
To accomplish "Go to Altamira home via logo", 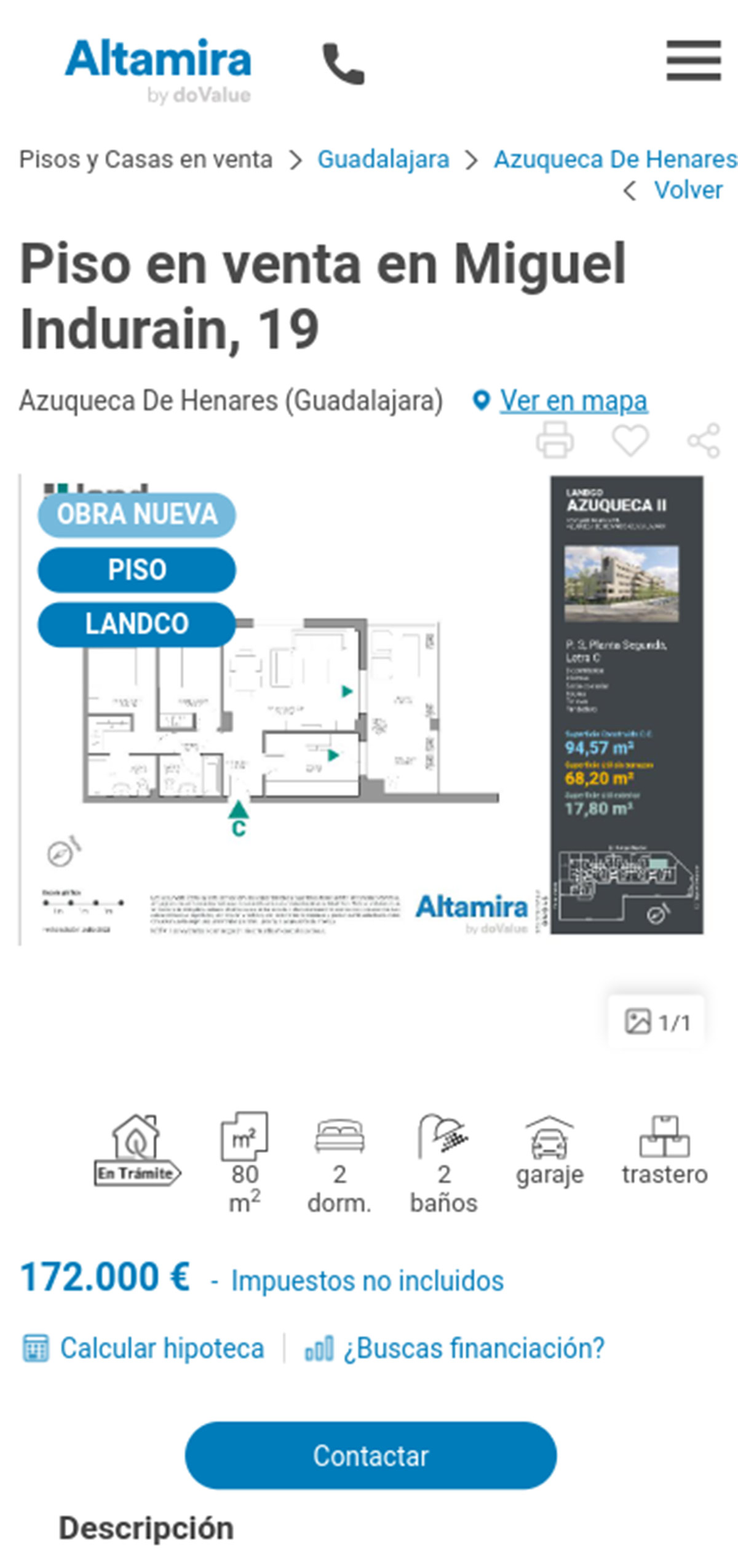I will (159, 69).
